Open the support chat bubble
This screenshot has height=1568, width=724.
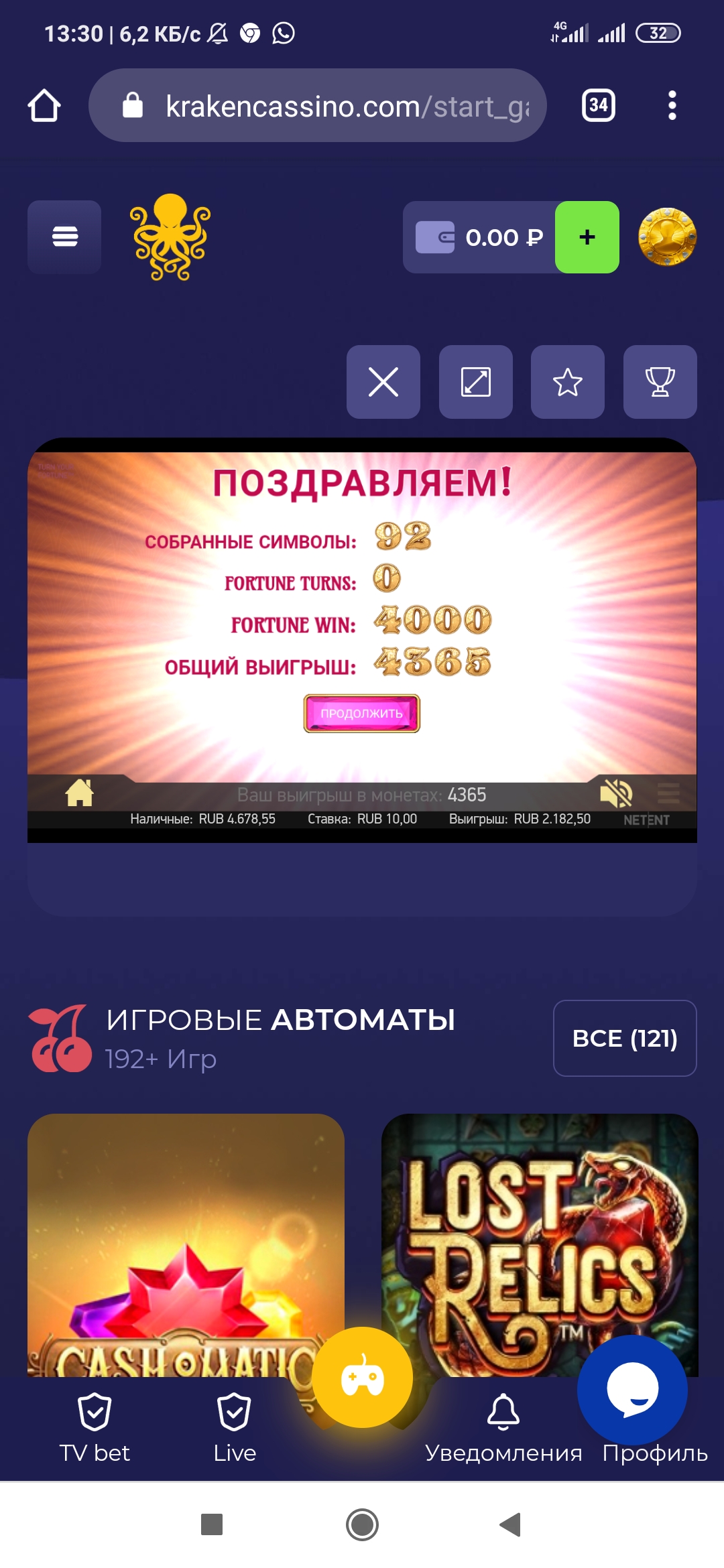[x=632, y=1389]
